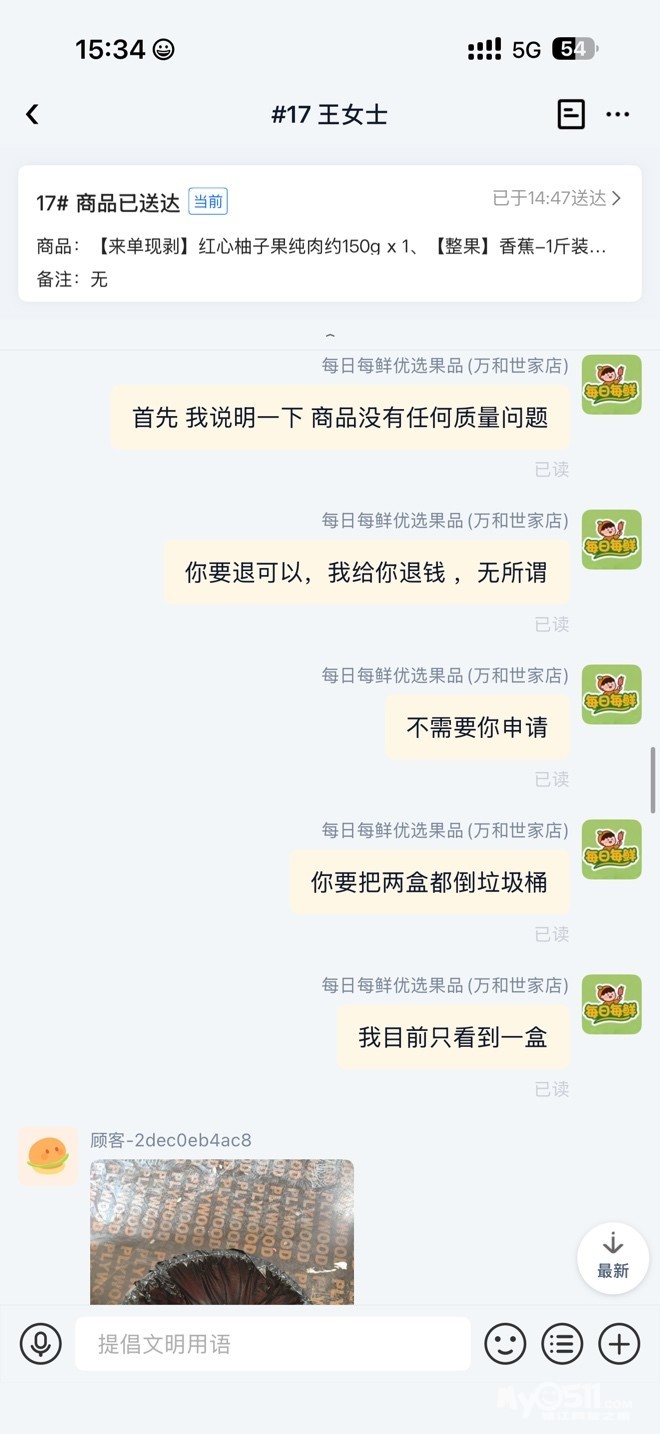Open the emoji picker
This screenshot has height=1434, width=660.
(505, 1344)
